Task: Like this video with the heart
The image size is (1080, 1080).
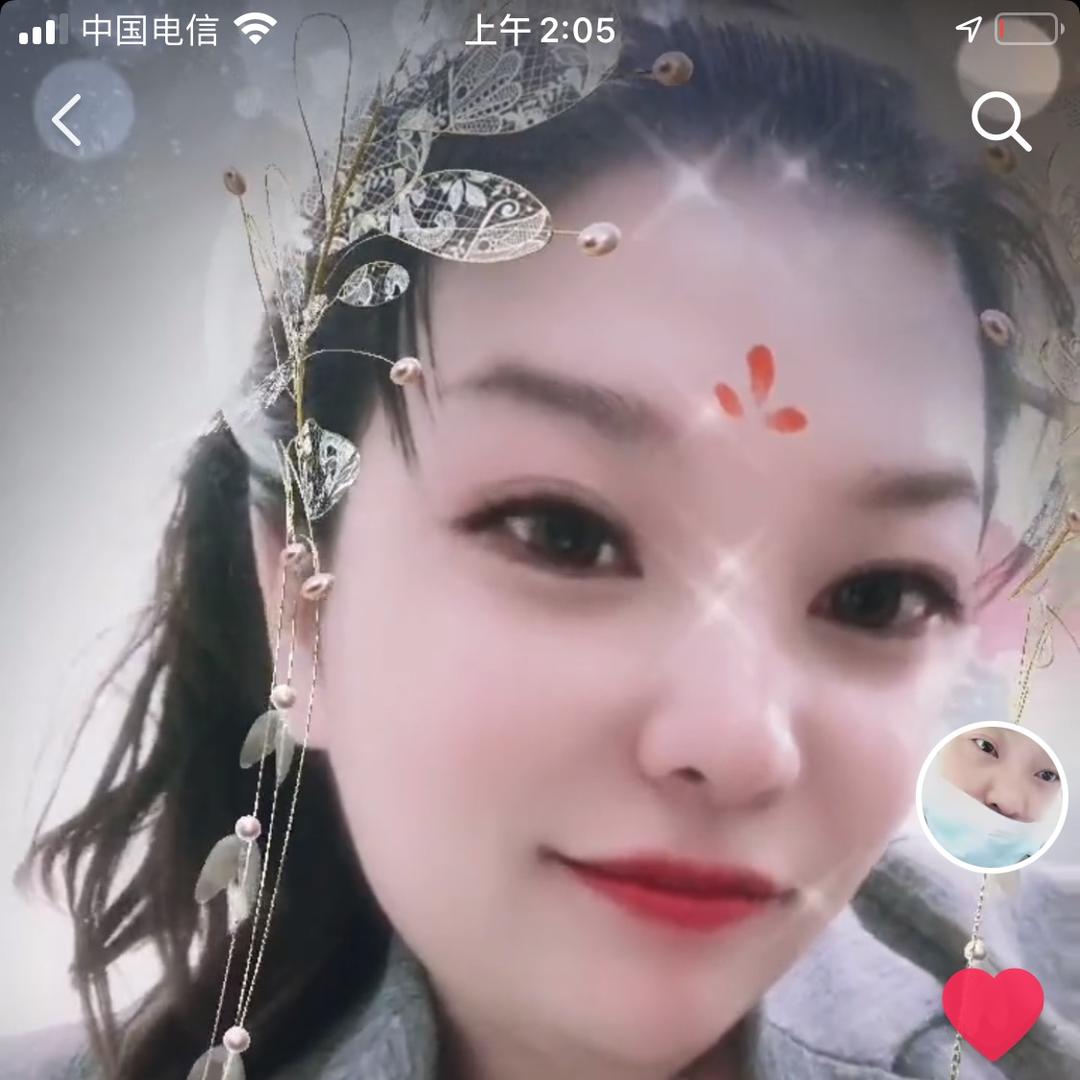Action: [992, 1010]
